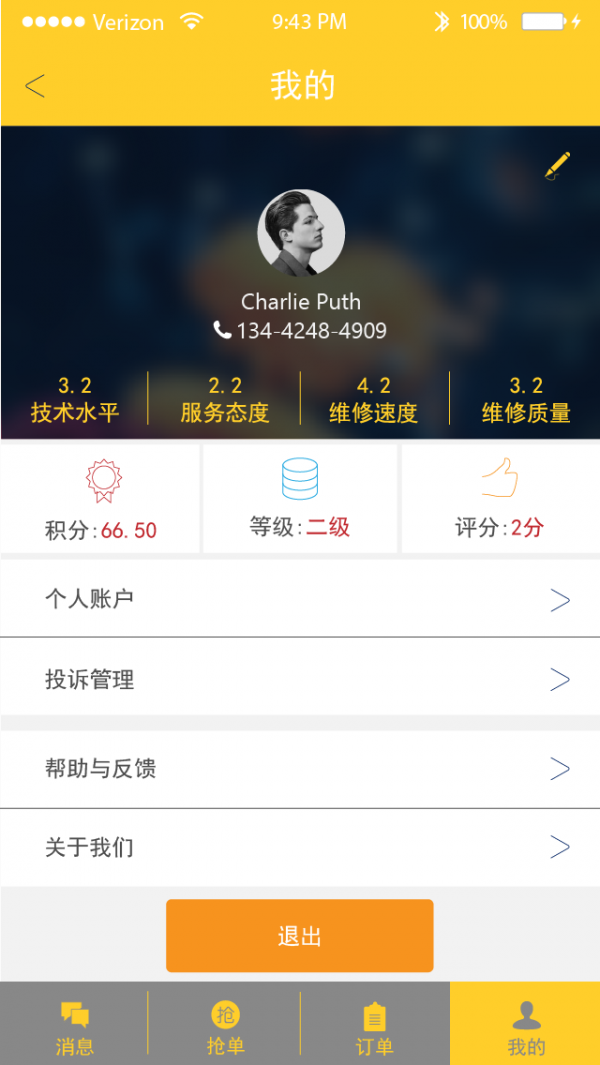Screen dimensions: 600x1065
Task: Open the 等级 level card
Action: (x=300, y=499)
